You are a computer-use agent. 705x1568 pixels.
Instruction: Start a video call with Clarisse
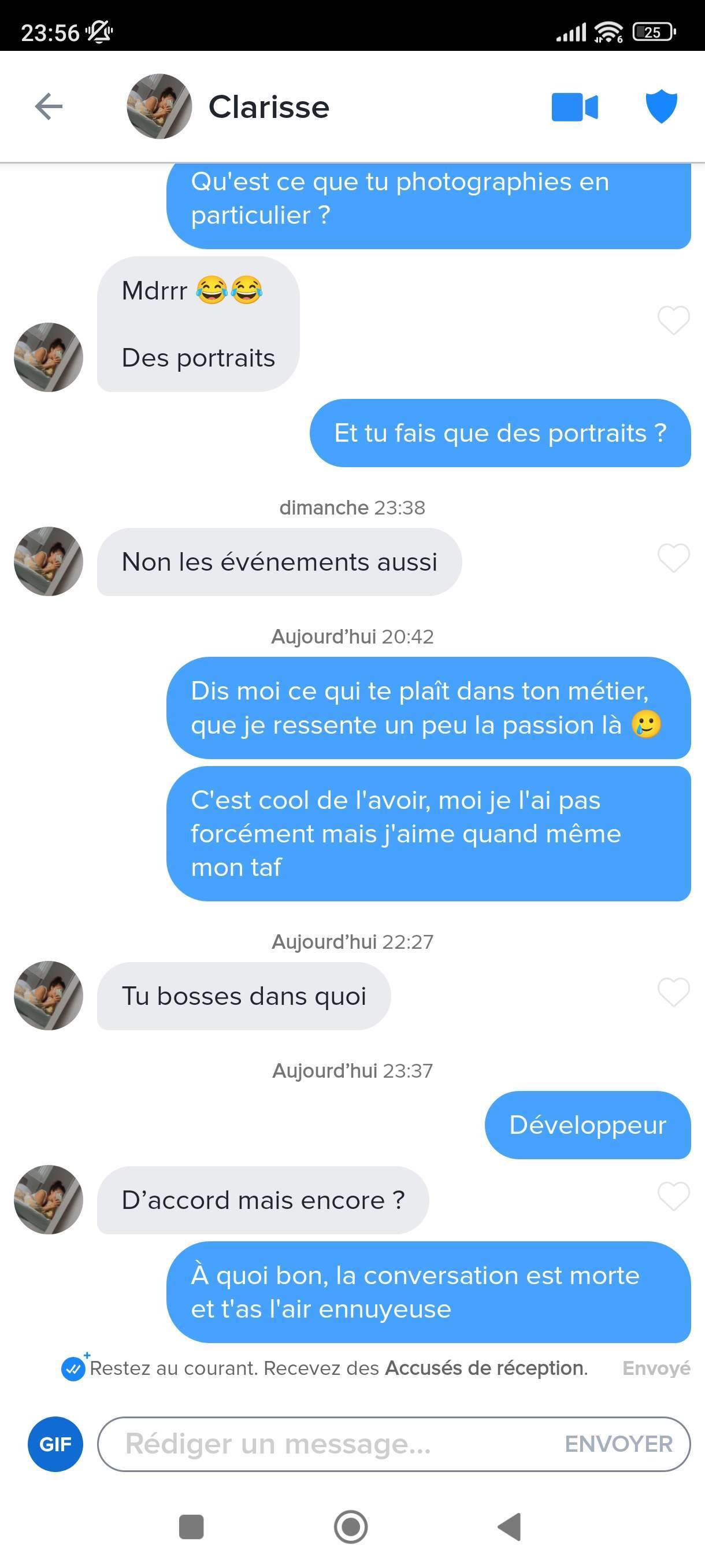(x=575, y=107)
